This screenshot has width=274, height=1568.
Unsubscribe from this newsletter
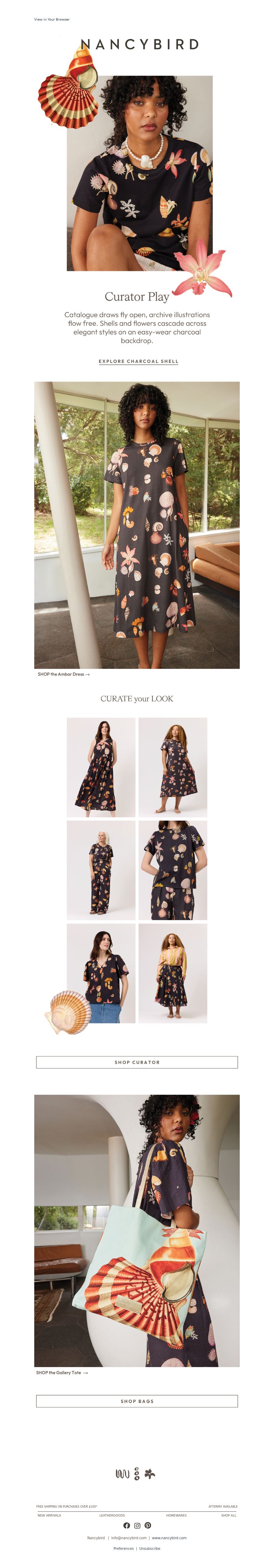tap(149, 1548)
